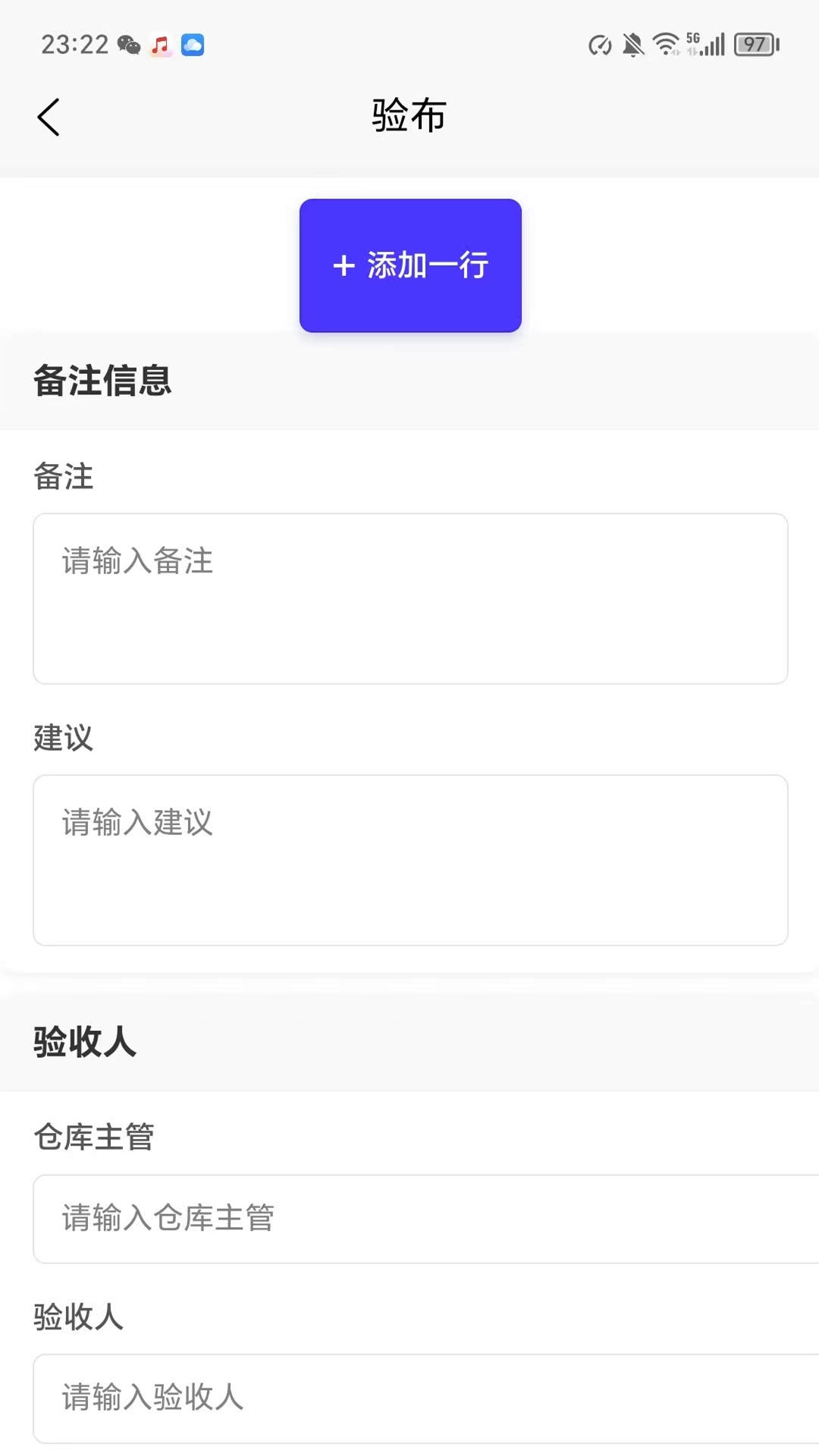This screenshot has height=1456, width=819.
Task: Click the 请输入备注 text area
Action: point(409,599)
